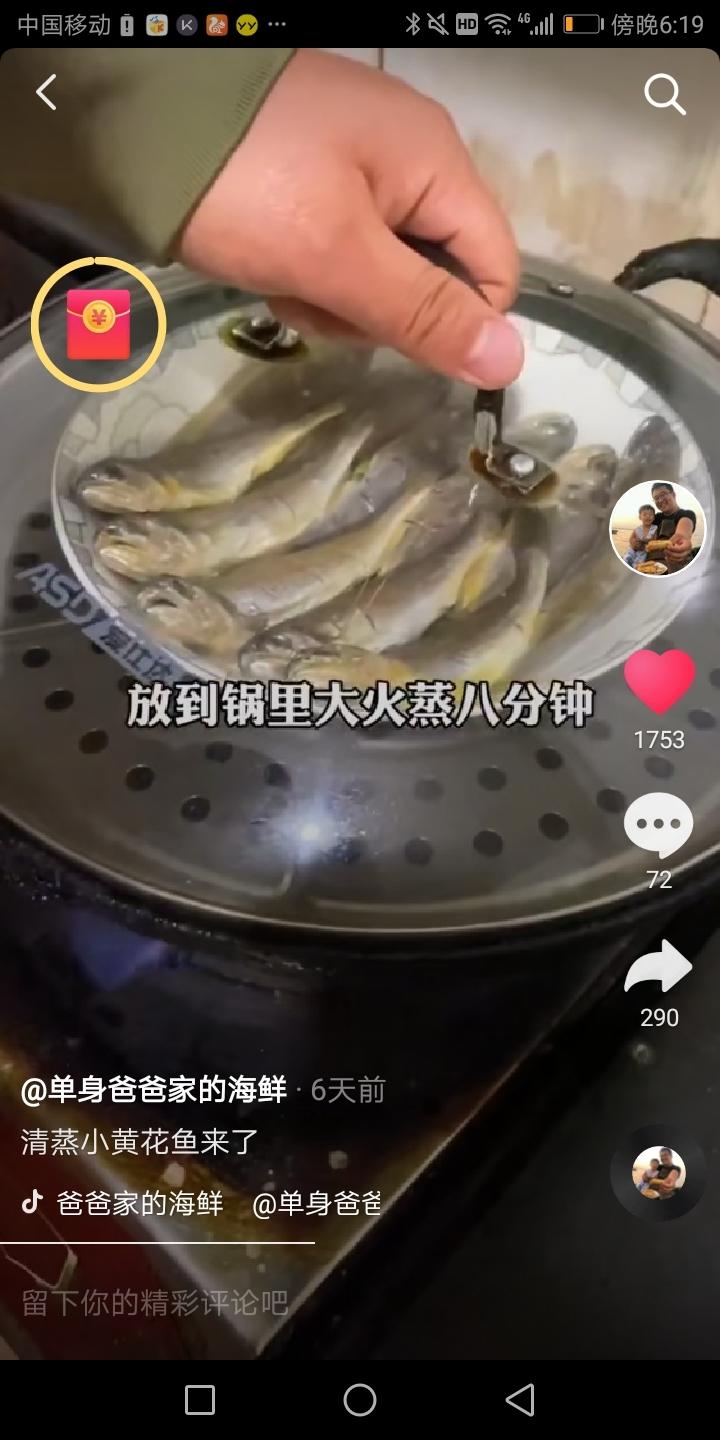This screenshot has height=1440, width=720.
Task: Open the comments with 72 replies
Action: 658,826
